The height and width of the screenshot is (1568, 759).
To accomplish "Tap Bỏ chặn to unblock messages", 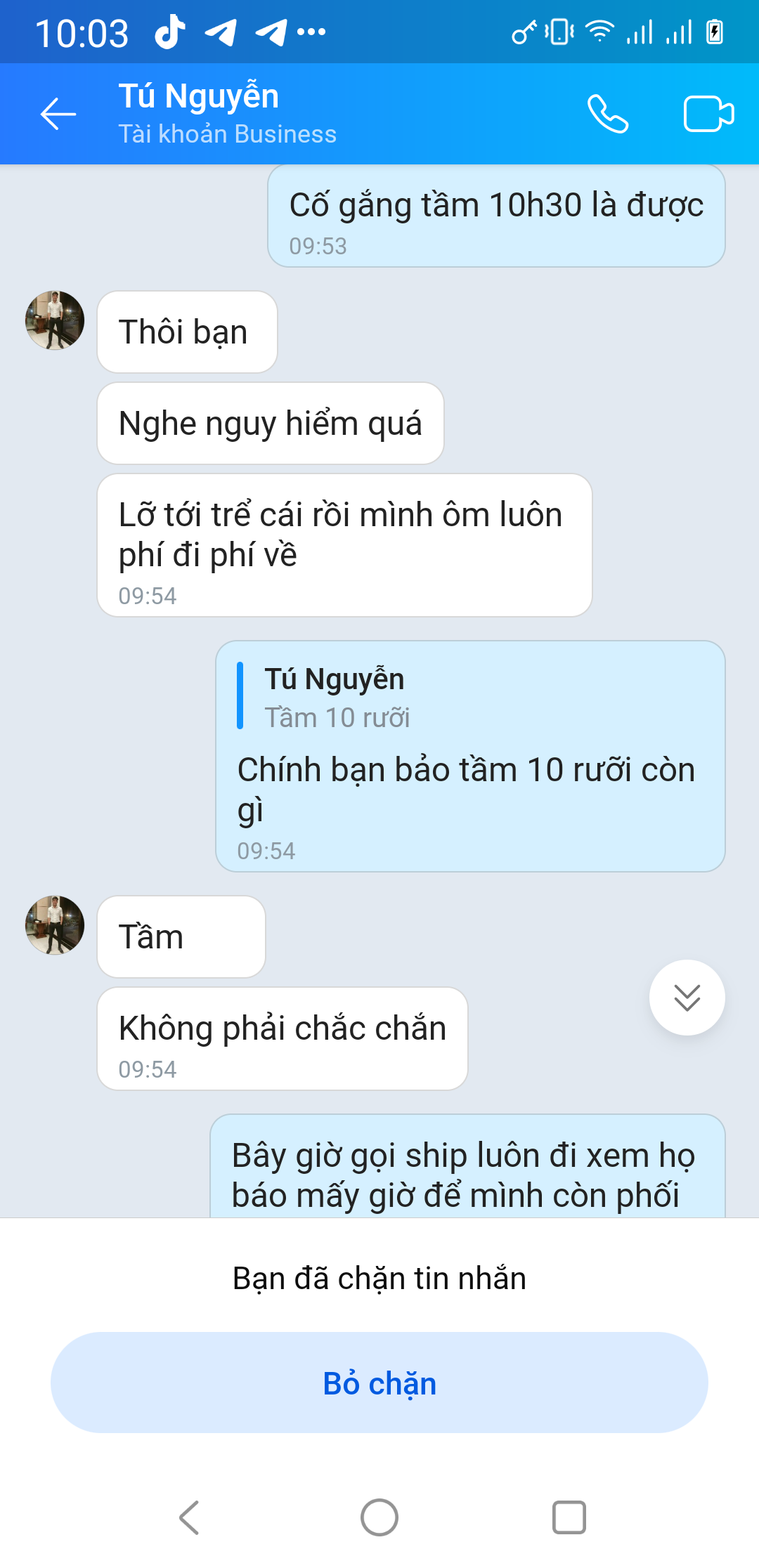I will [379, 1383].
